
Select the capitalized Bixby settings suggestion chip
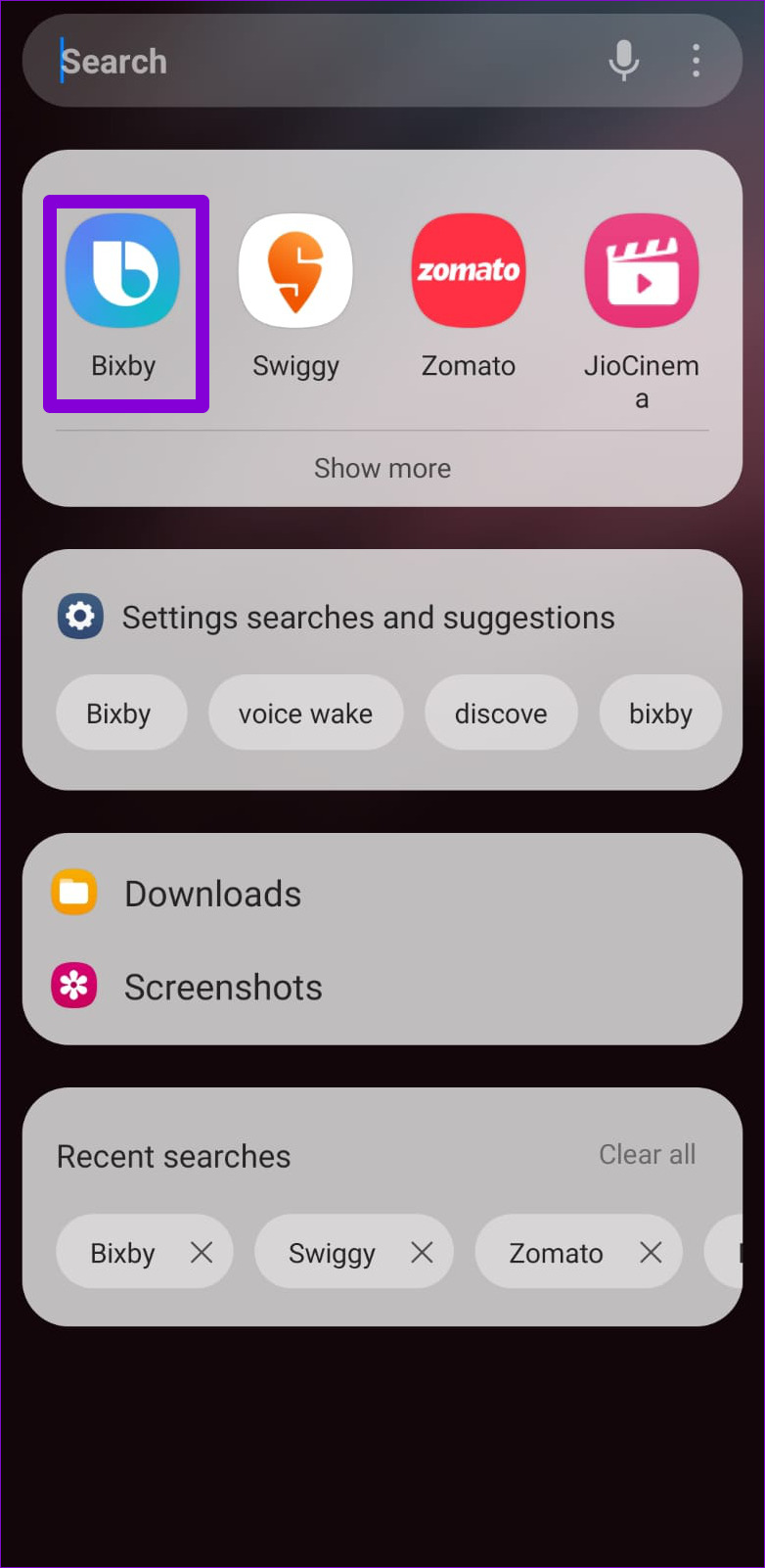tap(119, 714)
